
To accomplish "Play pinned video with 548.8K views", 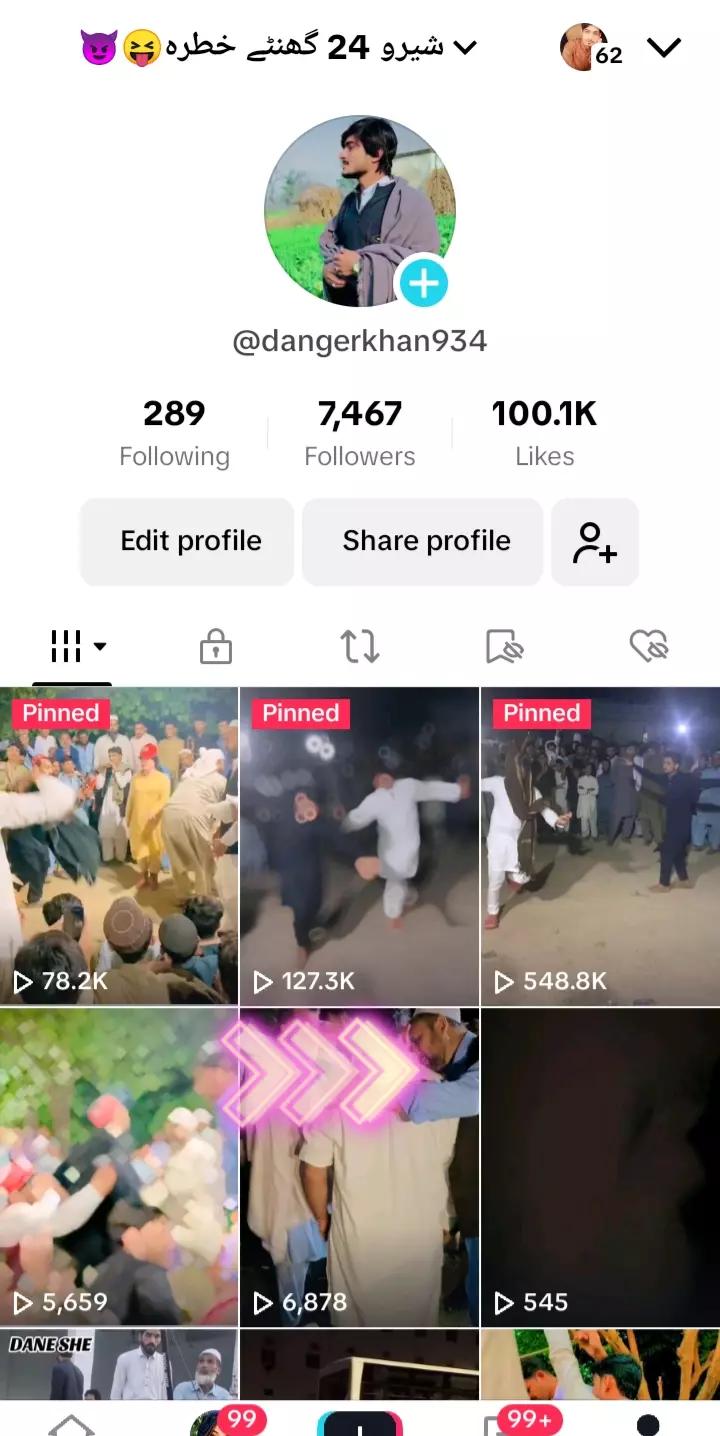I will (x=600, y=846).
